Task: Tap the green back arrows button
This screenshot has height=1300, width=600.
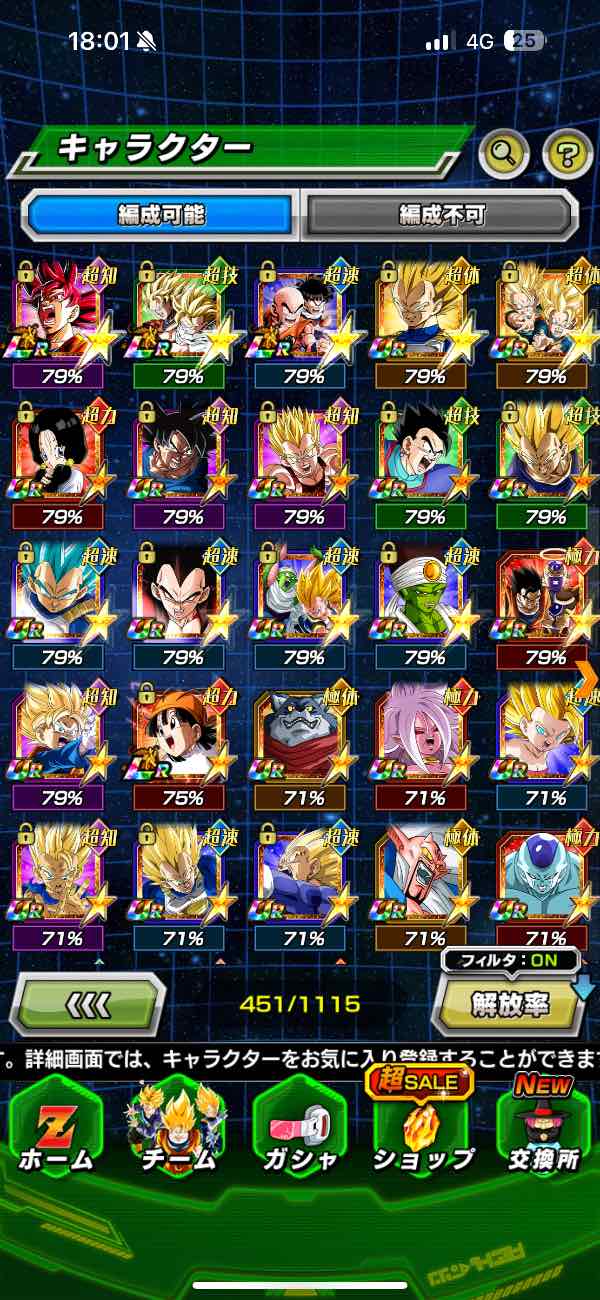Action: 87,1003
